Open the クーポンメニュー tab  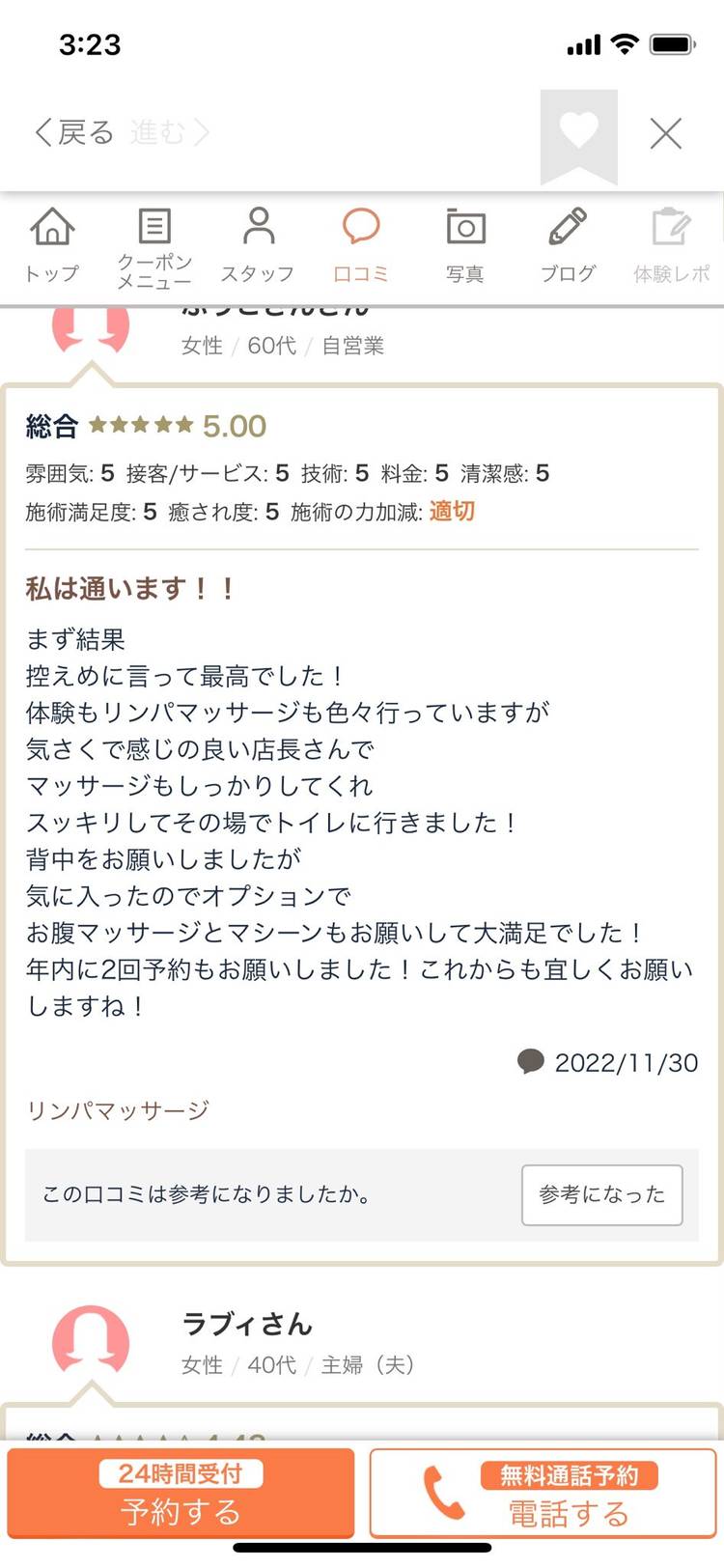pos(154,247)
